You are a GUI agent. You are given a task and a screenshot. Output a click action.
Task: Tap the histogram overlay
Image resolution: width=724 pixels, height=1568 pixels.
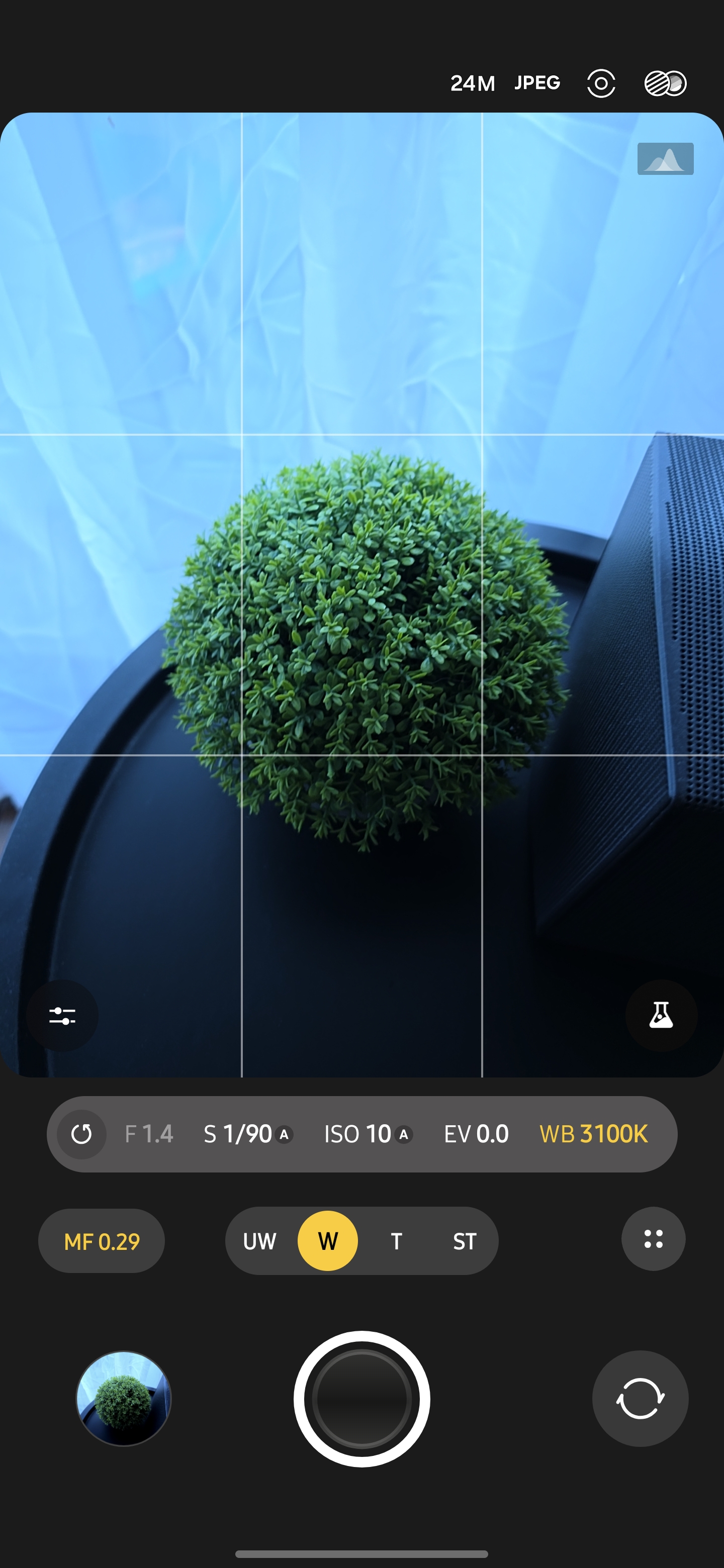pos(665,159)
